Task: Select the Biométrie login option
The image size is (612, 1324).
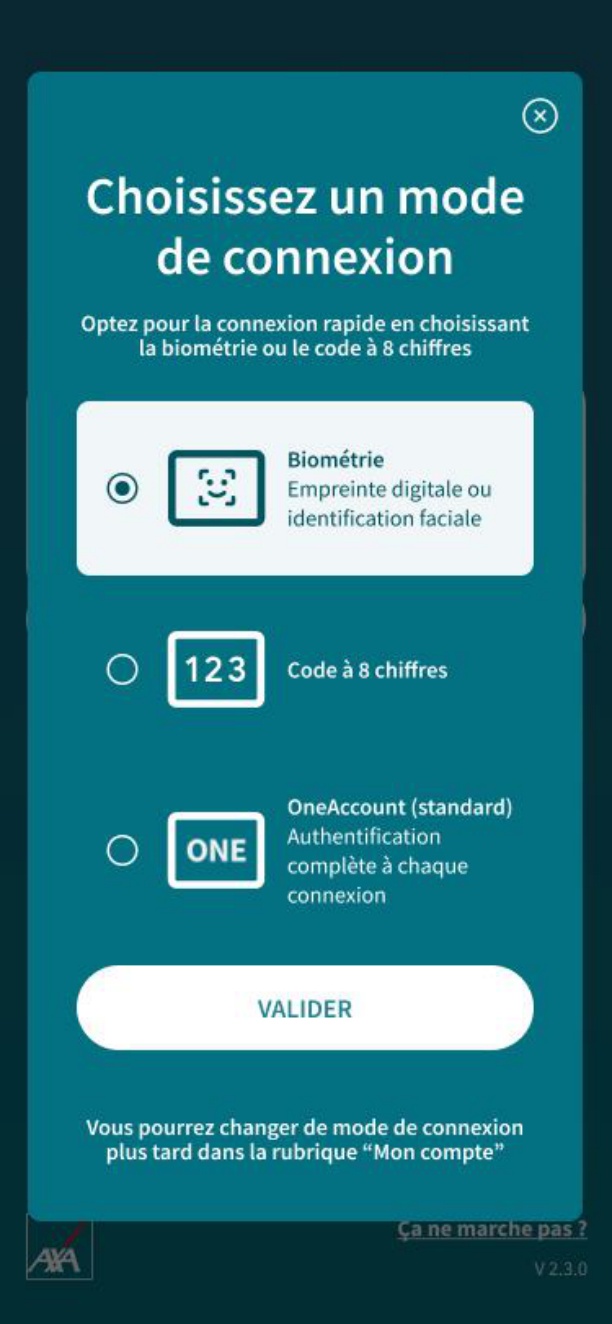Action: tap(305, 489)
